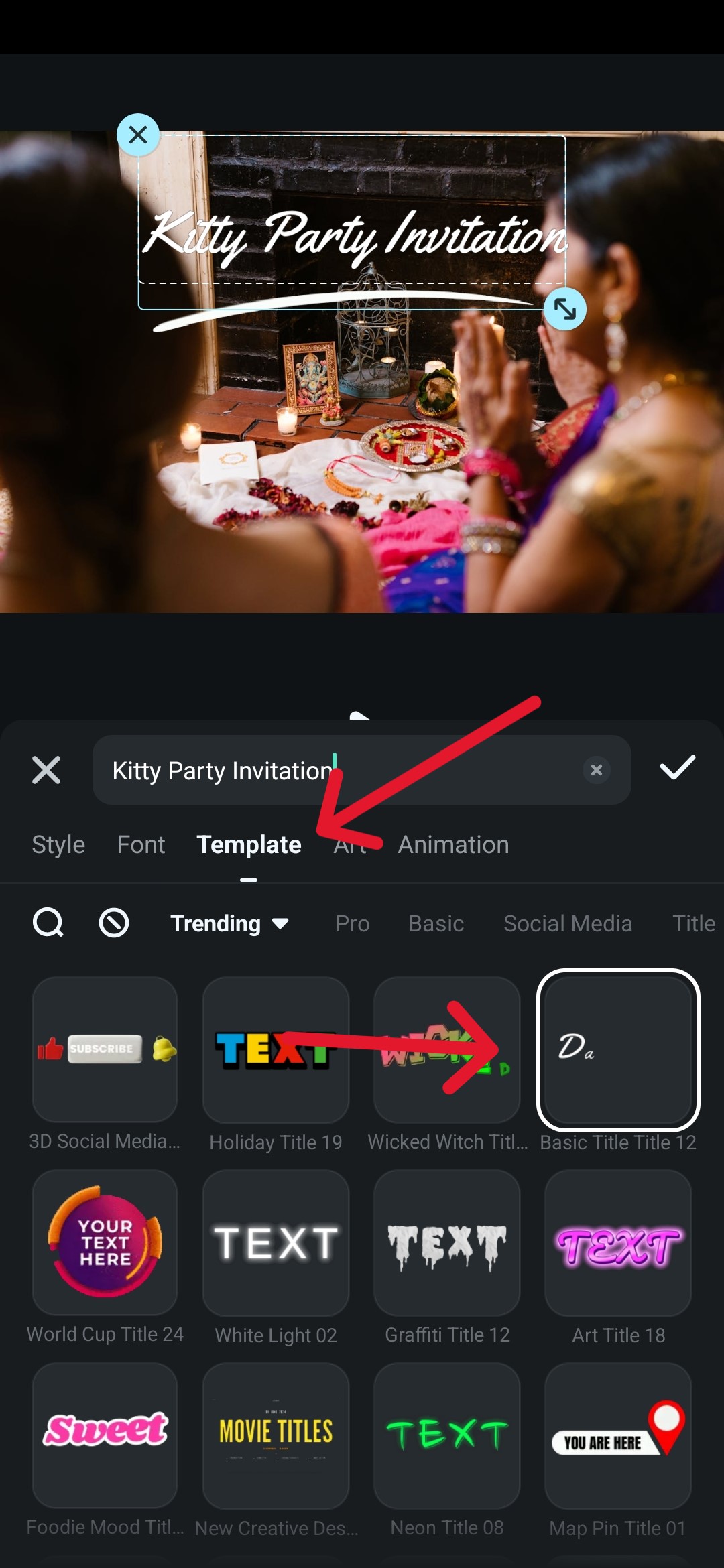The height and width of the screenshot is (1568, 724).
Task: Close the text editing panel
Action: click(46, 770)
